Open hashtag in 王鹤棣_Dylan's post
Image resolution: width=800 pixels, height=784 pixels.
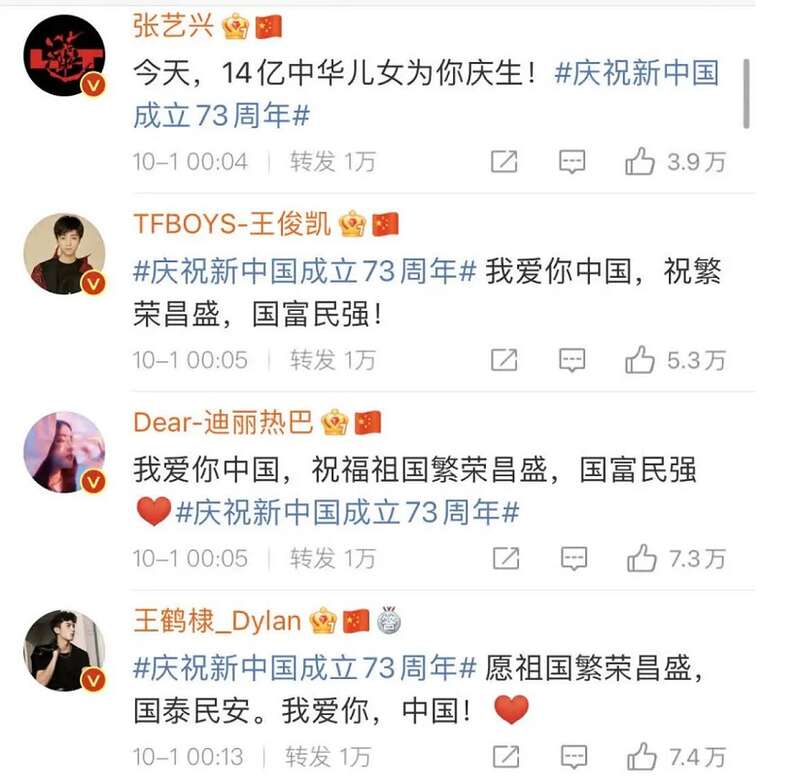coord(305,667)
